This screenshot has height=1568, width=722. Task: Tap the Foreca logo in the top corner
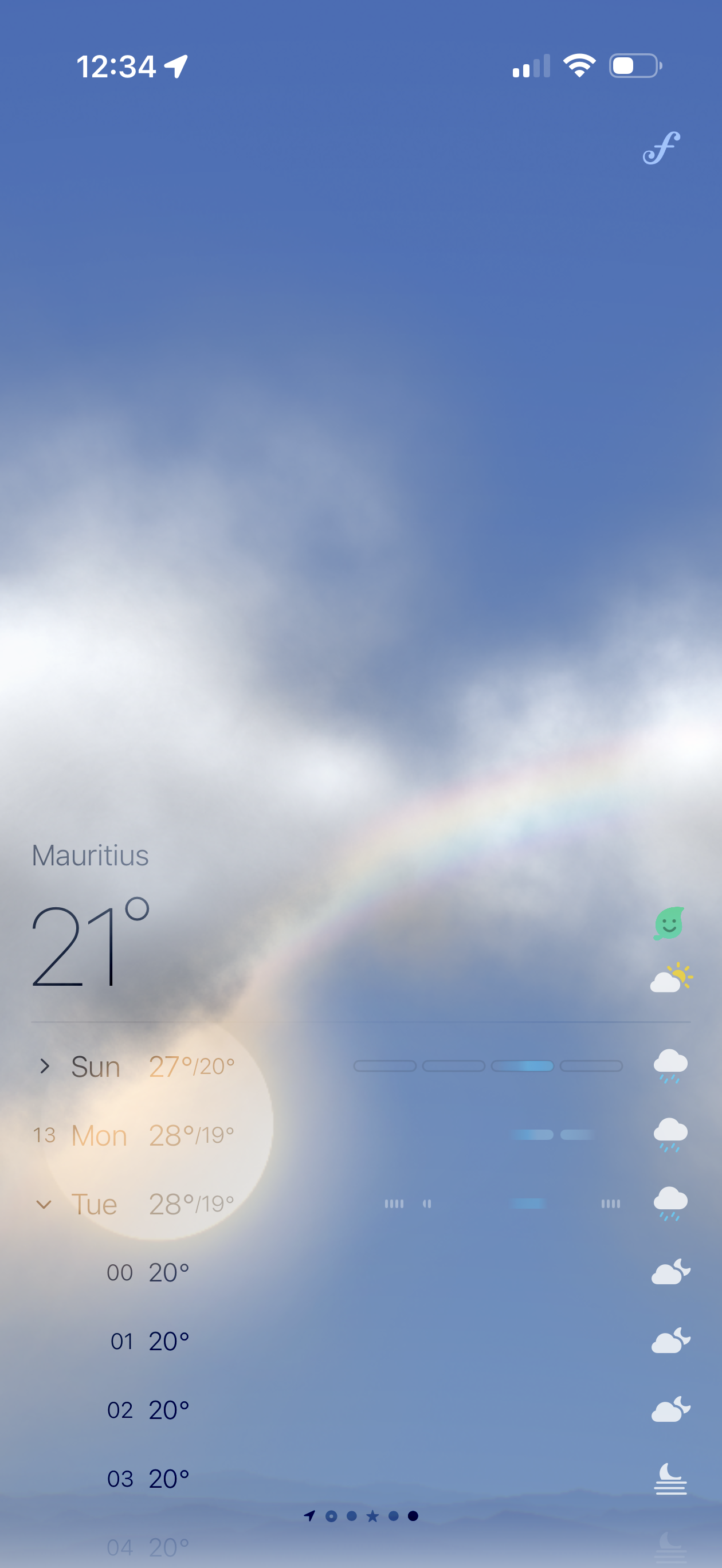661,149
